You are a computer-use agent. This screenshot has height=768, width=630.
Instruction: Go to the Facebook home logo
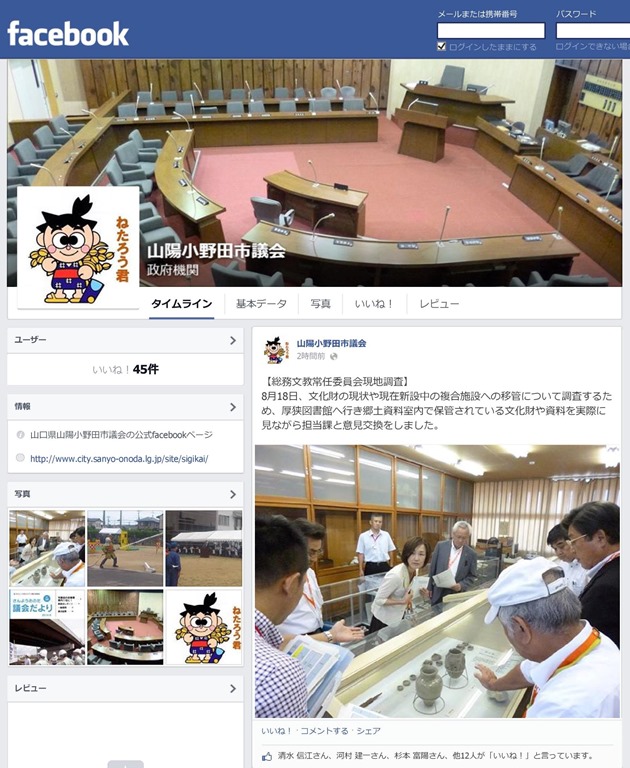pyautogui.click(x=68, y=33)
